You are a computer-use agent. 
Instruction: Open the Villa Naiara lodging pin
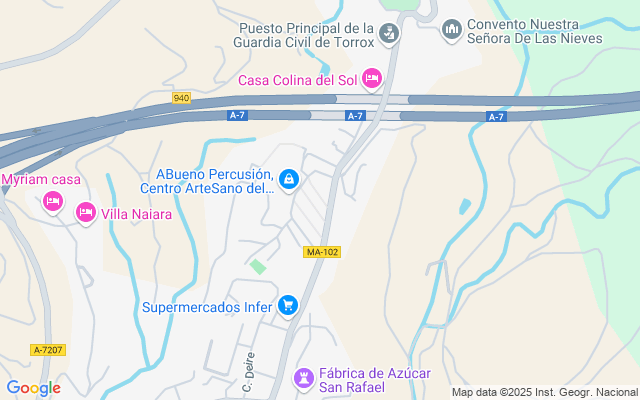click(x=86, y=212)
